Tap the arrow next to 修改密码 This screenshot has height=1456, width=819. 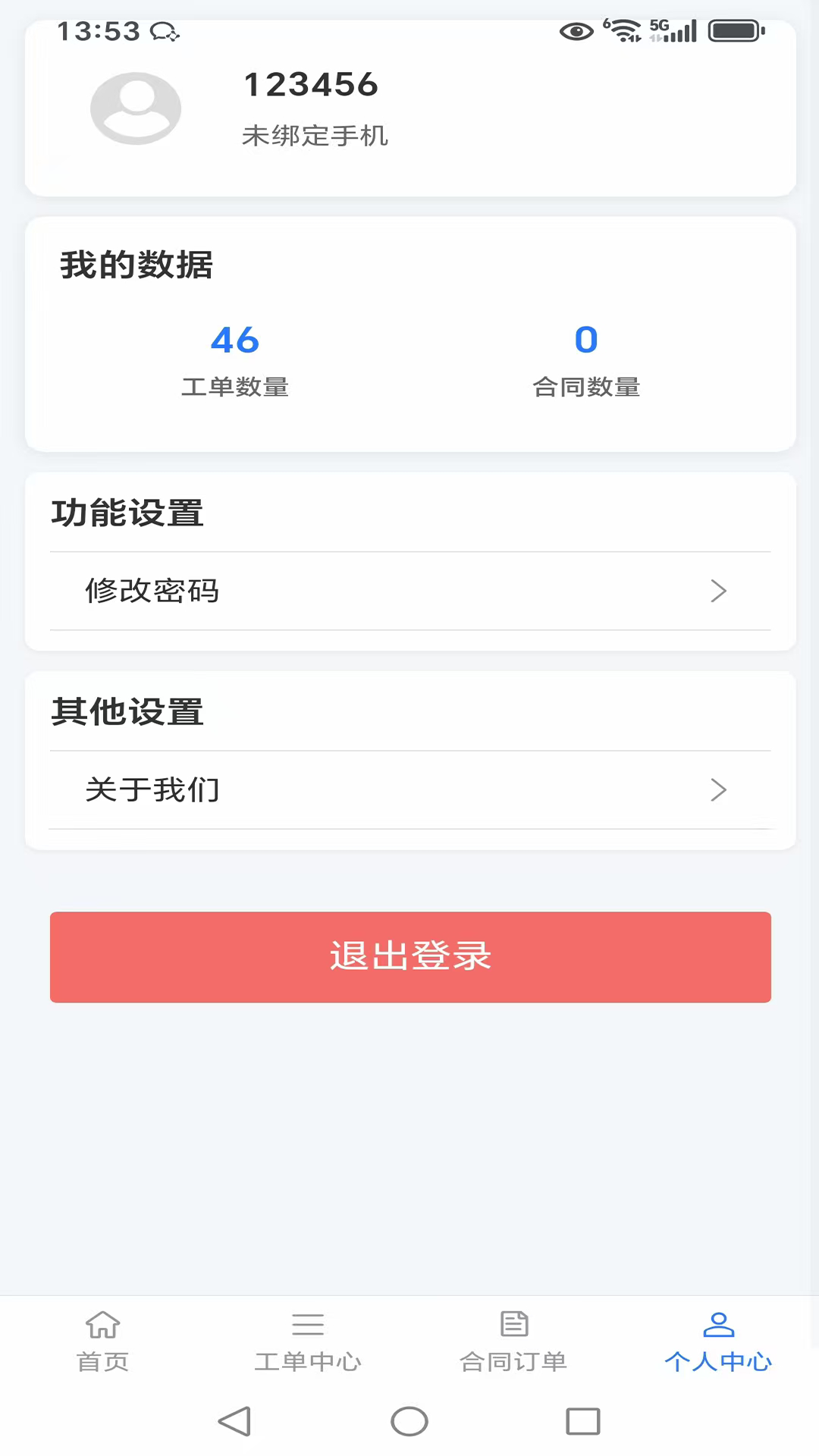[718, 591]
